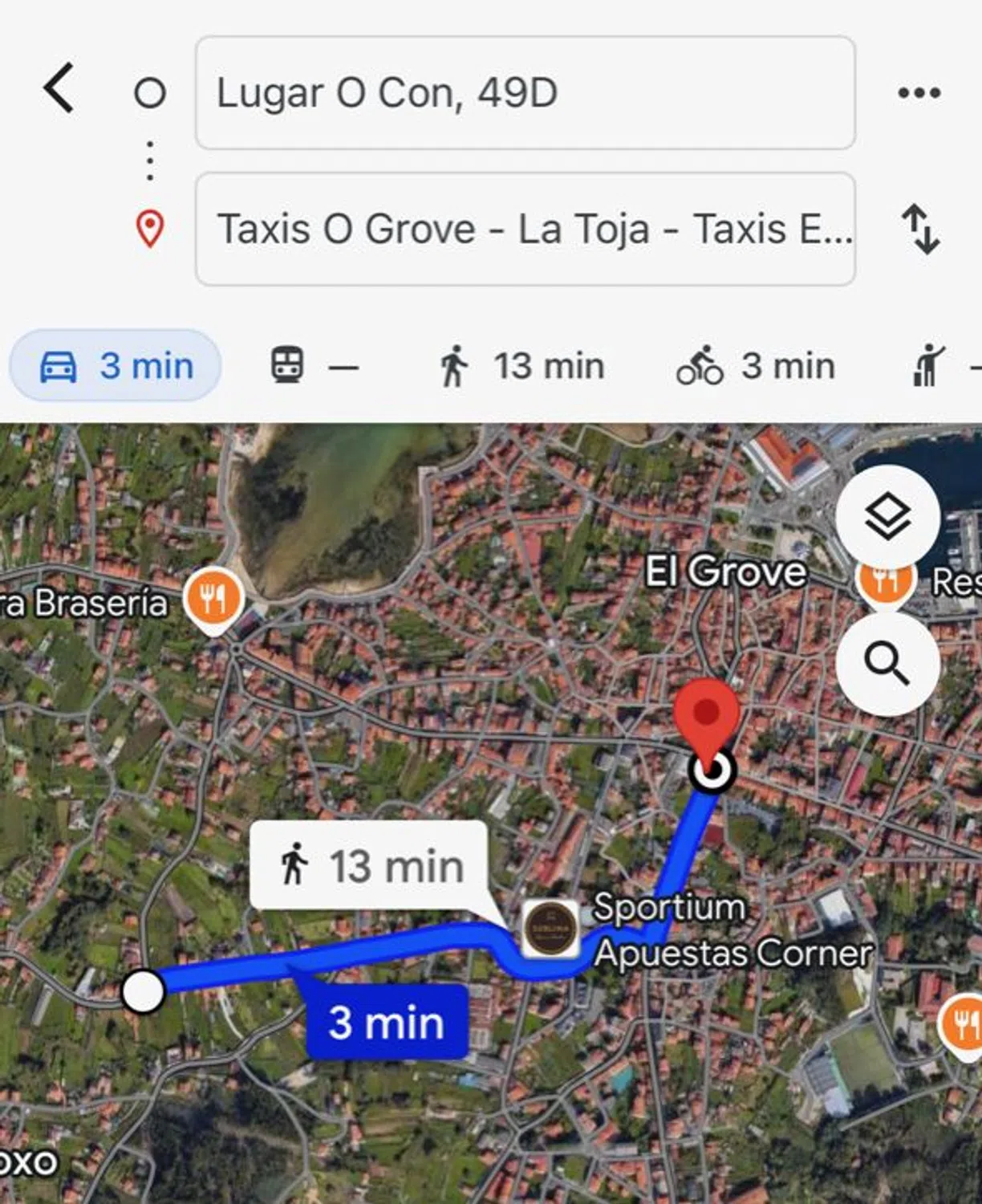Tap the red destination pin
Image resolution: width=982 pixels, height=1204 pixels.
[706, 715]
